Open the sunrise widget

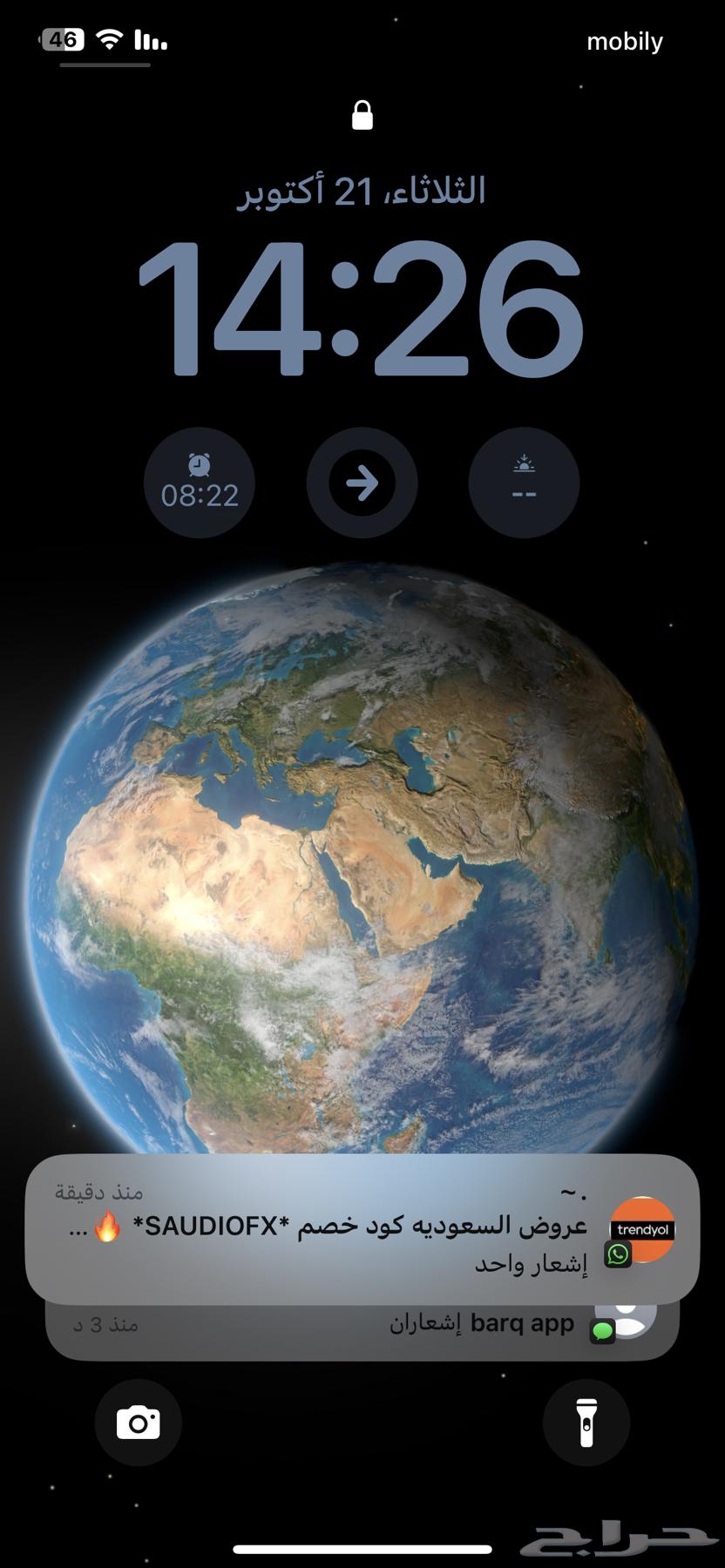(x=524, y=483)
